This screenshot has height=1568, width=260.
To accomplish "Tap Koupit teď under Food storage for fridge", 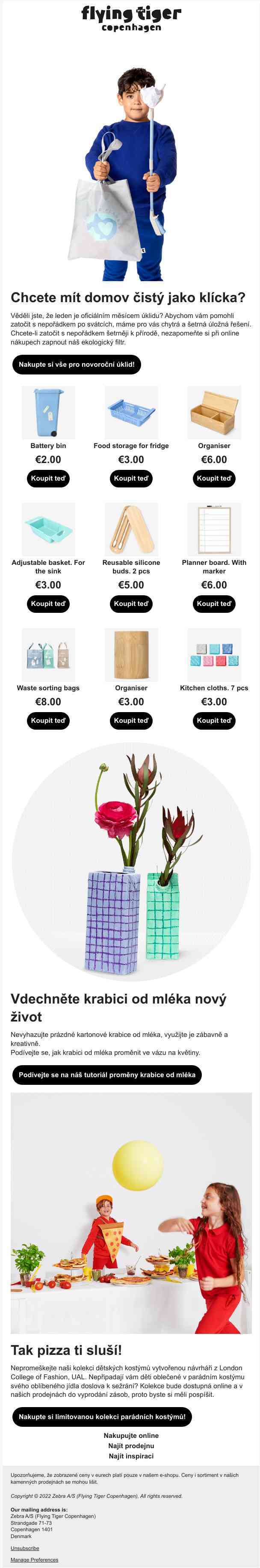I will tap(131, 478).
